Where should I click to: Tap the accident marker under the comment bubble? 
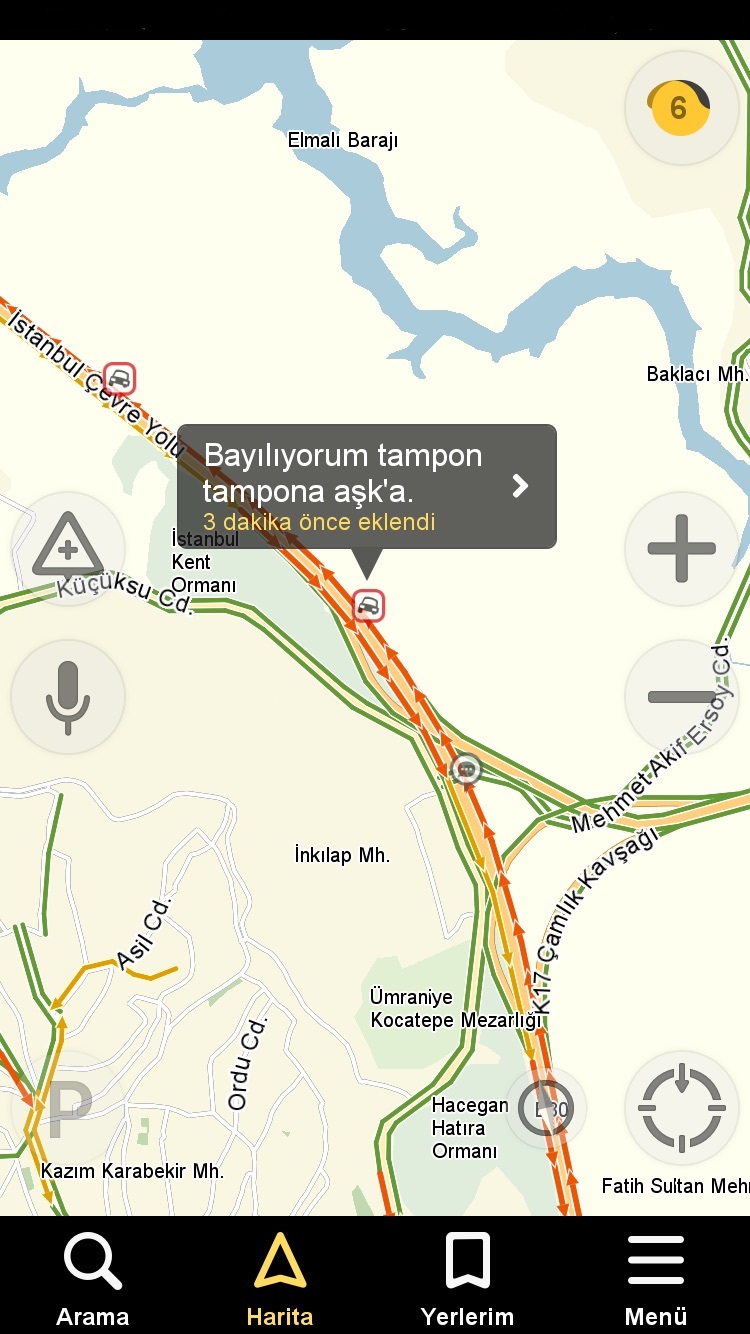368,605
